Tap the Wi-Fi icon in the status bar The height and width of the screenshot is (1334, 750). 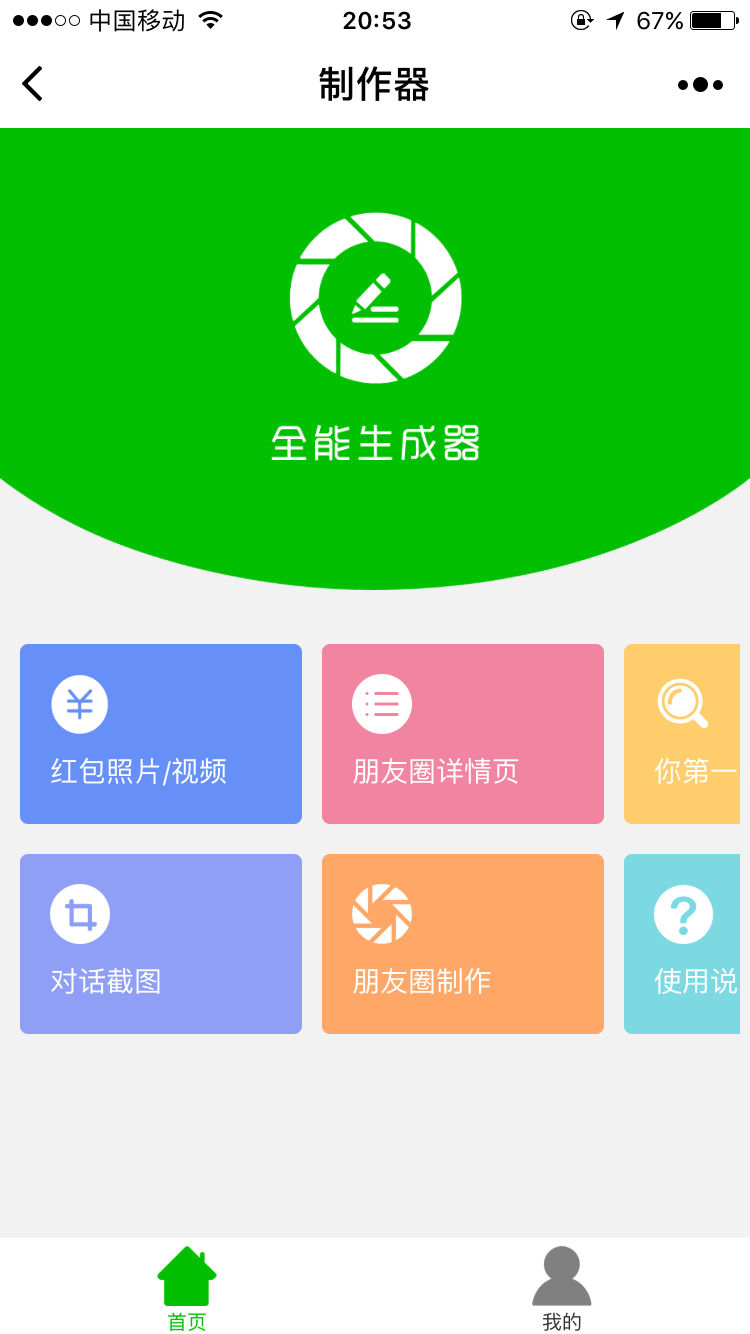209,19
